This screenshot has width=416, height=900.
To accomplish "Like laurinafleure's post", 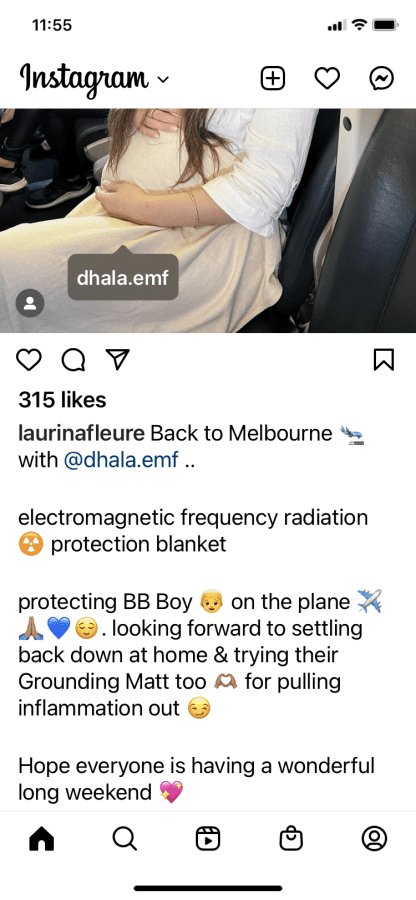I will (x=29, y=360).
